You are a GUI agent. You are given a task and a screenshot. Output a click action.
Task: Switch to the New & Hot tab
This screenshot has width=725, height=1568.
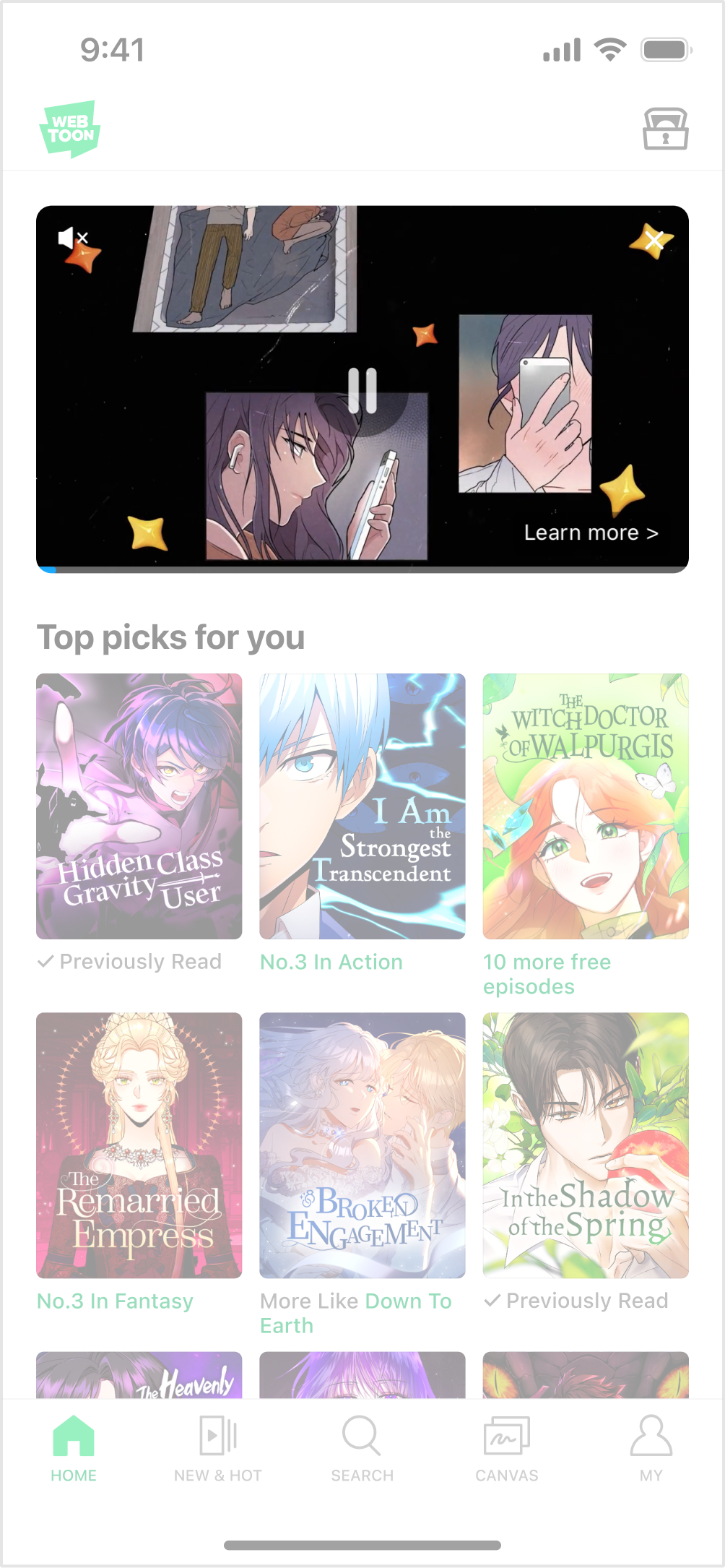[x=218, y=1449]
